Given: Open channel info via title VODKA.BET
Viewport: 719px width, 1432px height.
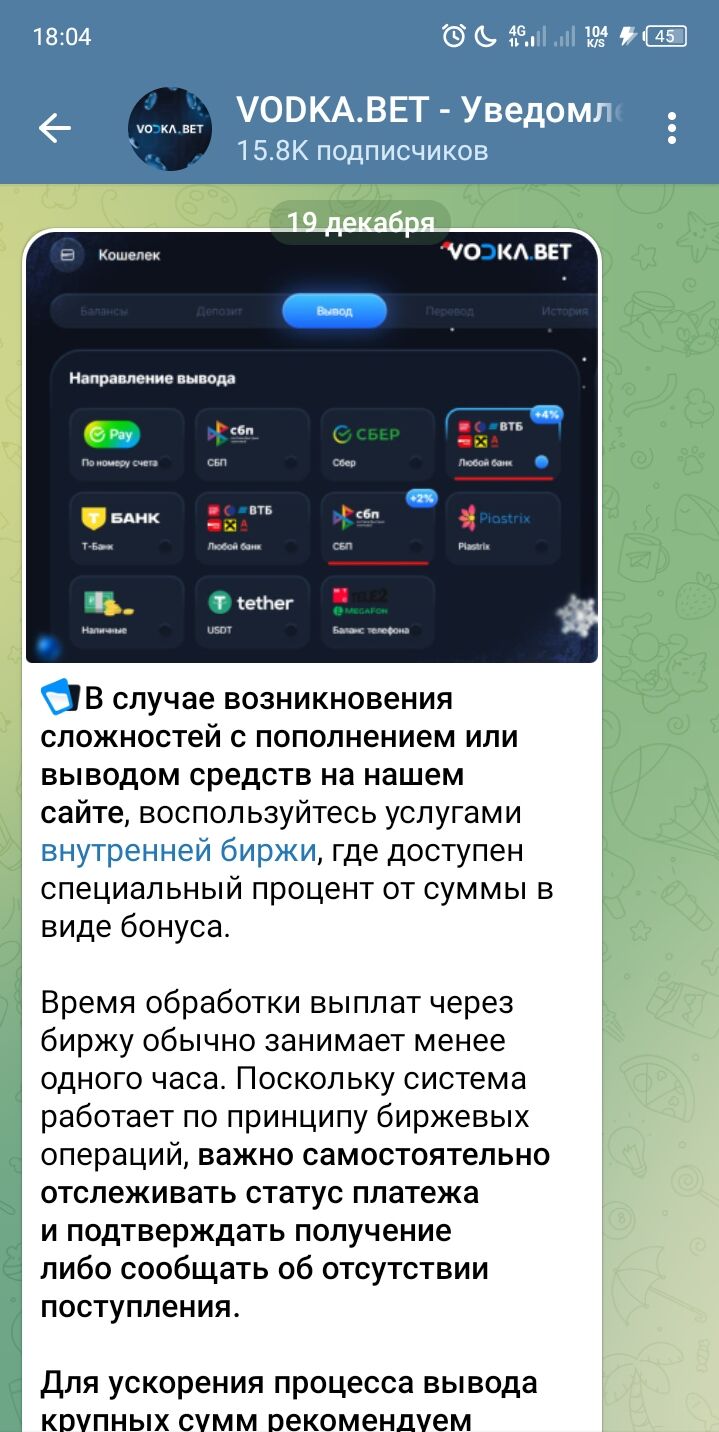Looking at the screenshot, I should pos(430,112).
